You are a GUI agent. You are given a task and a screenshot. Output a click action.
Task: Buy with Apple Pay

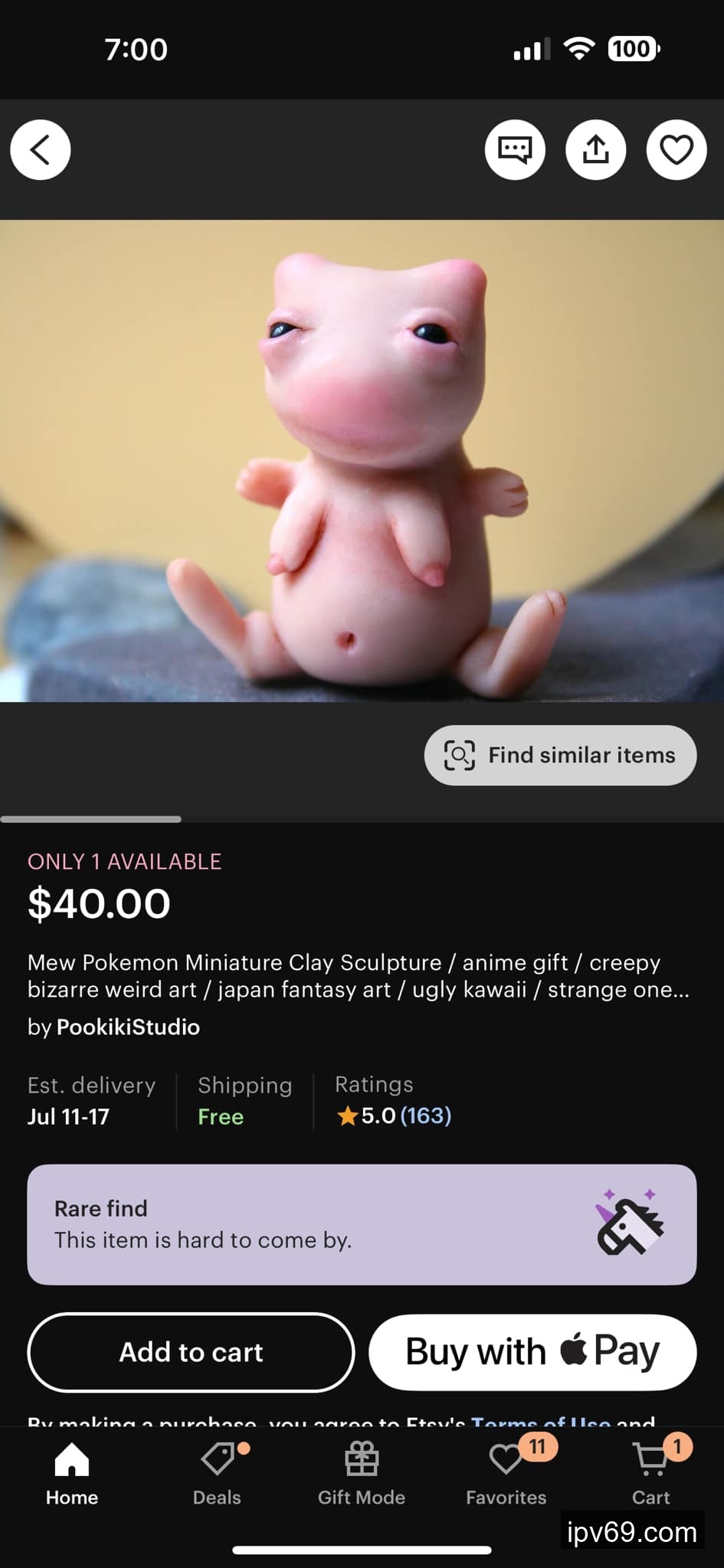532,1352
